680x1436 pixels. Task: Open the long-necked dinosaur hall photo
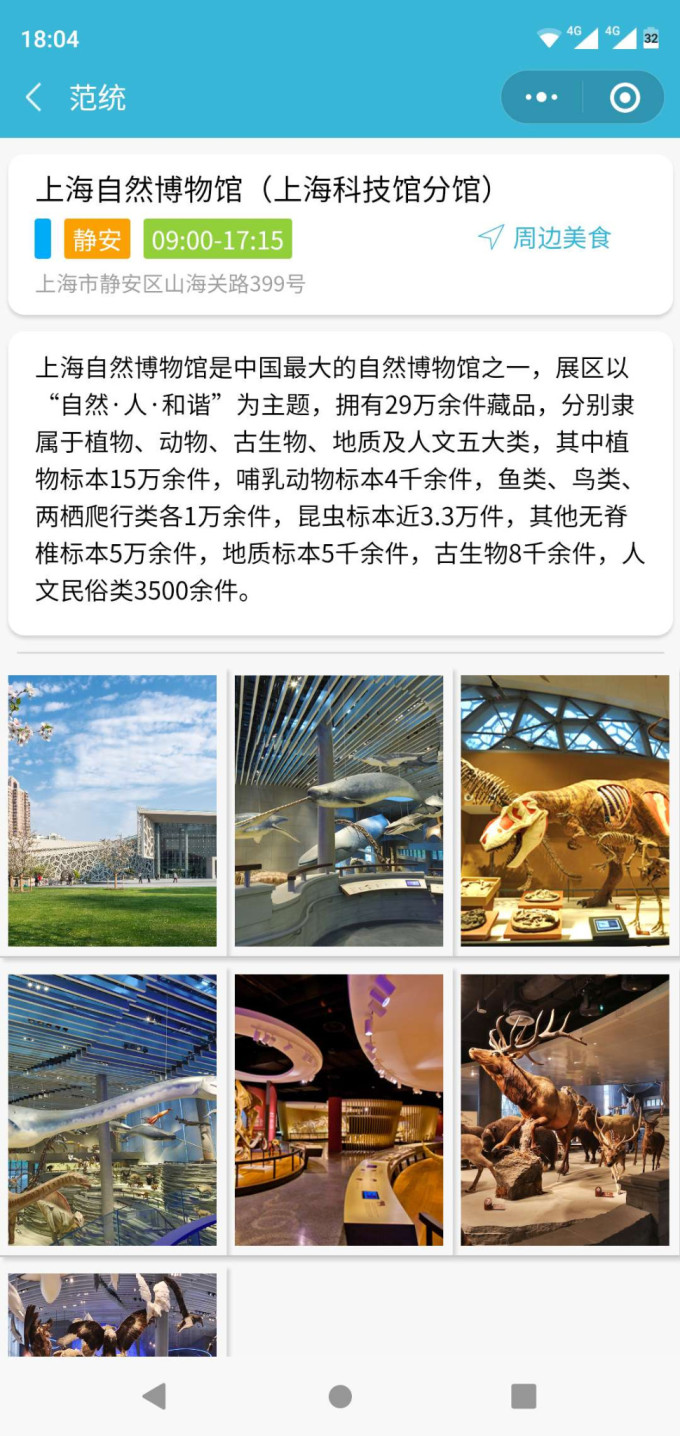112,1110
